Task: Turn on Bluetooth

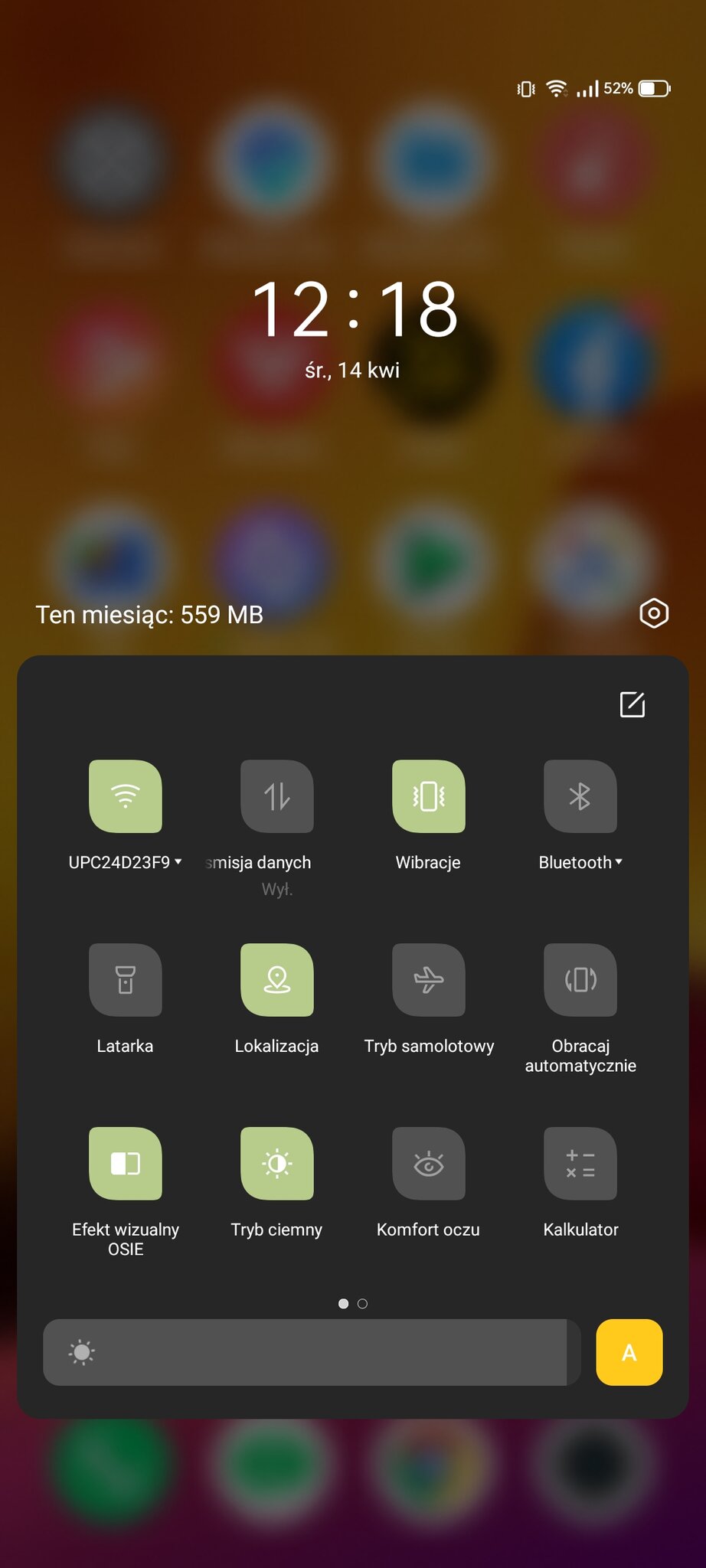Action: [580, 796]
